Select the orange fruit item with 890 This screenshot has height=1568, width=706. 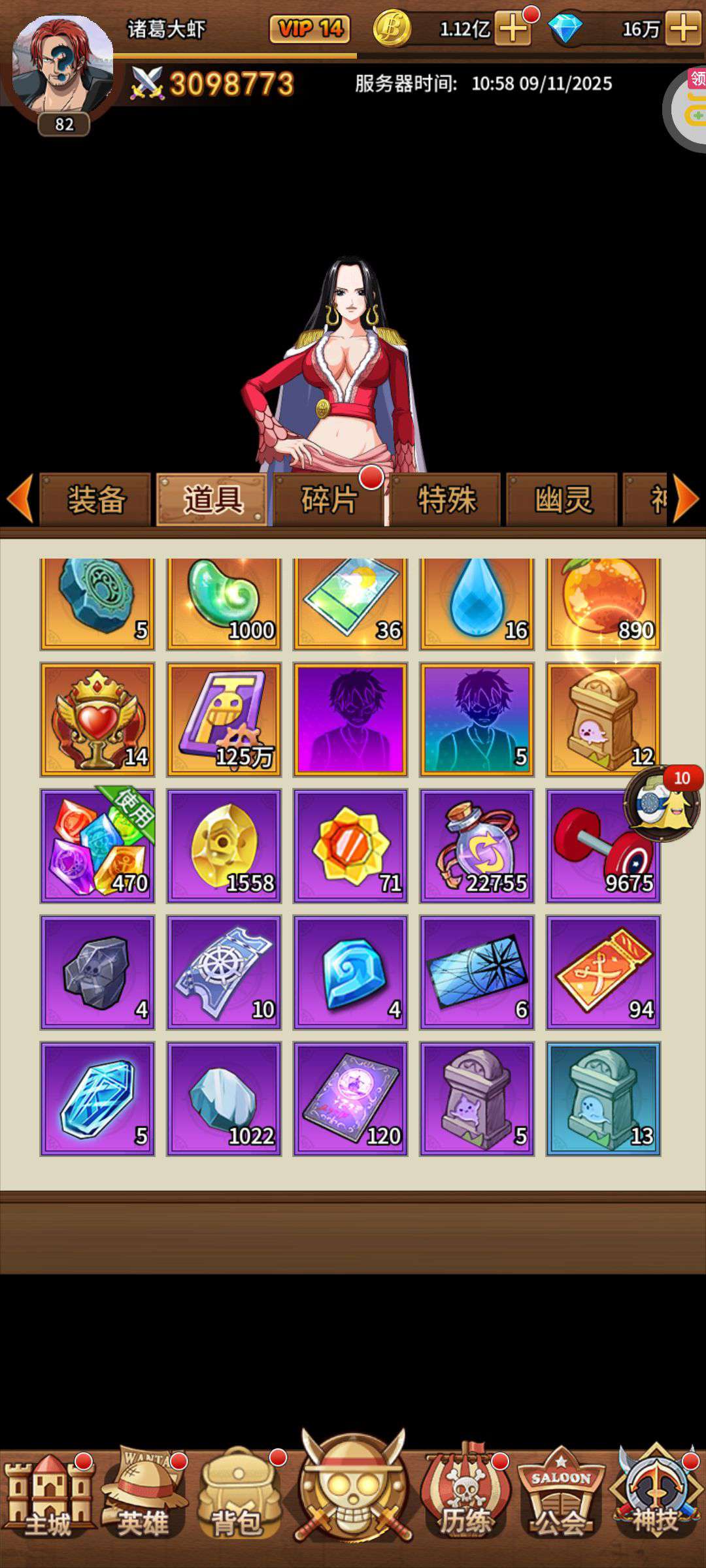click(603, 604)
